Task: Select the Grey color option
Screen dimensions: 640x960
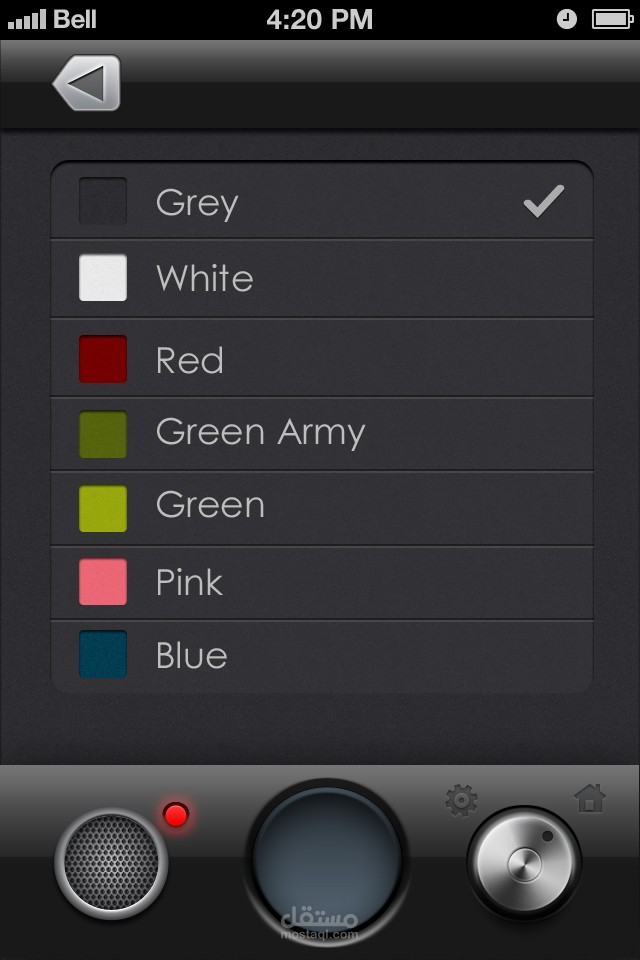Action: [322, 201]
